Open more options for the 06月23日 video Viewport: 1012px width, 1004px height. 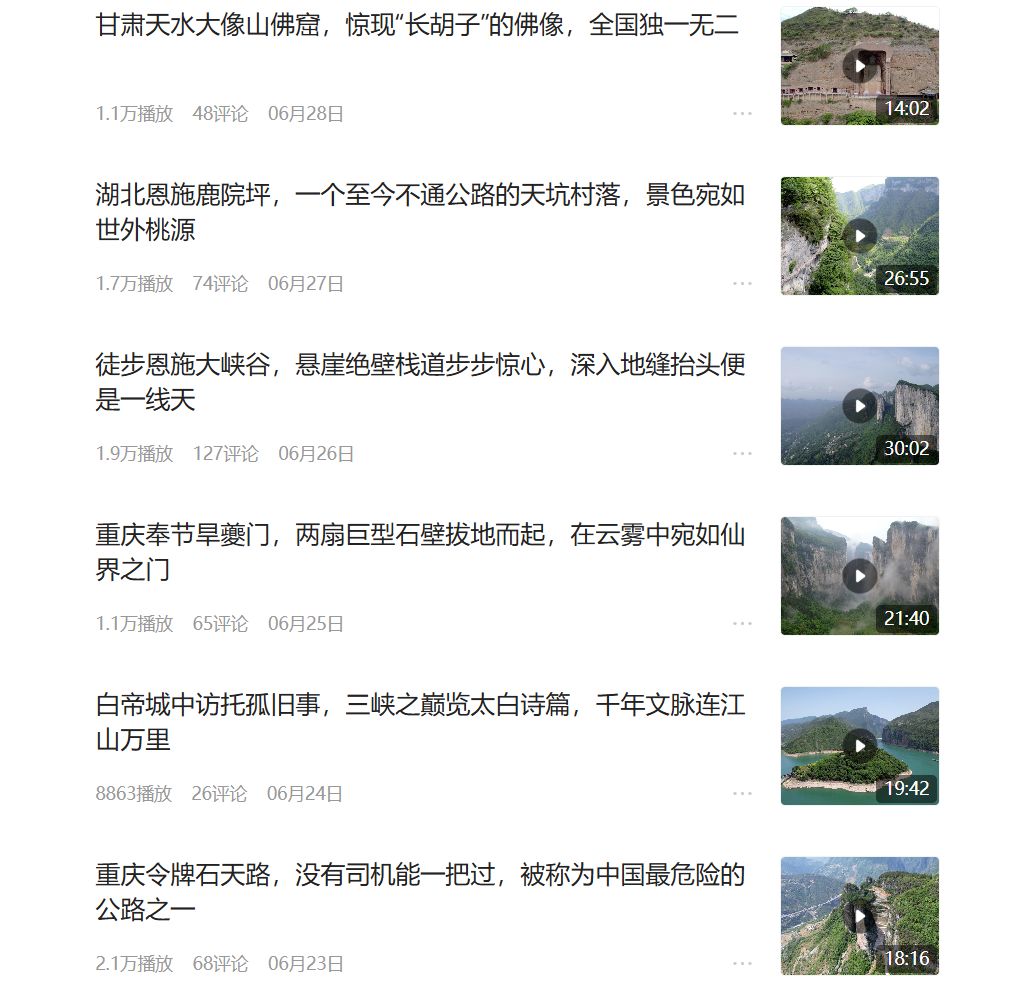[742, 964]
